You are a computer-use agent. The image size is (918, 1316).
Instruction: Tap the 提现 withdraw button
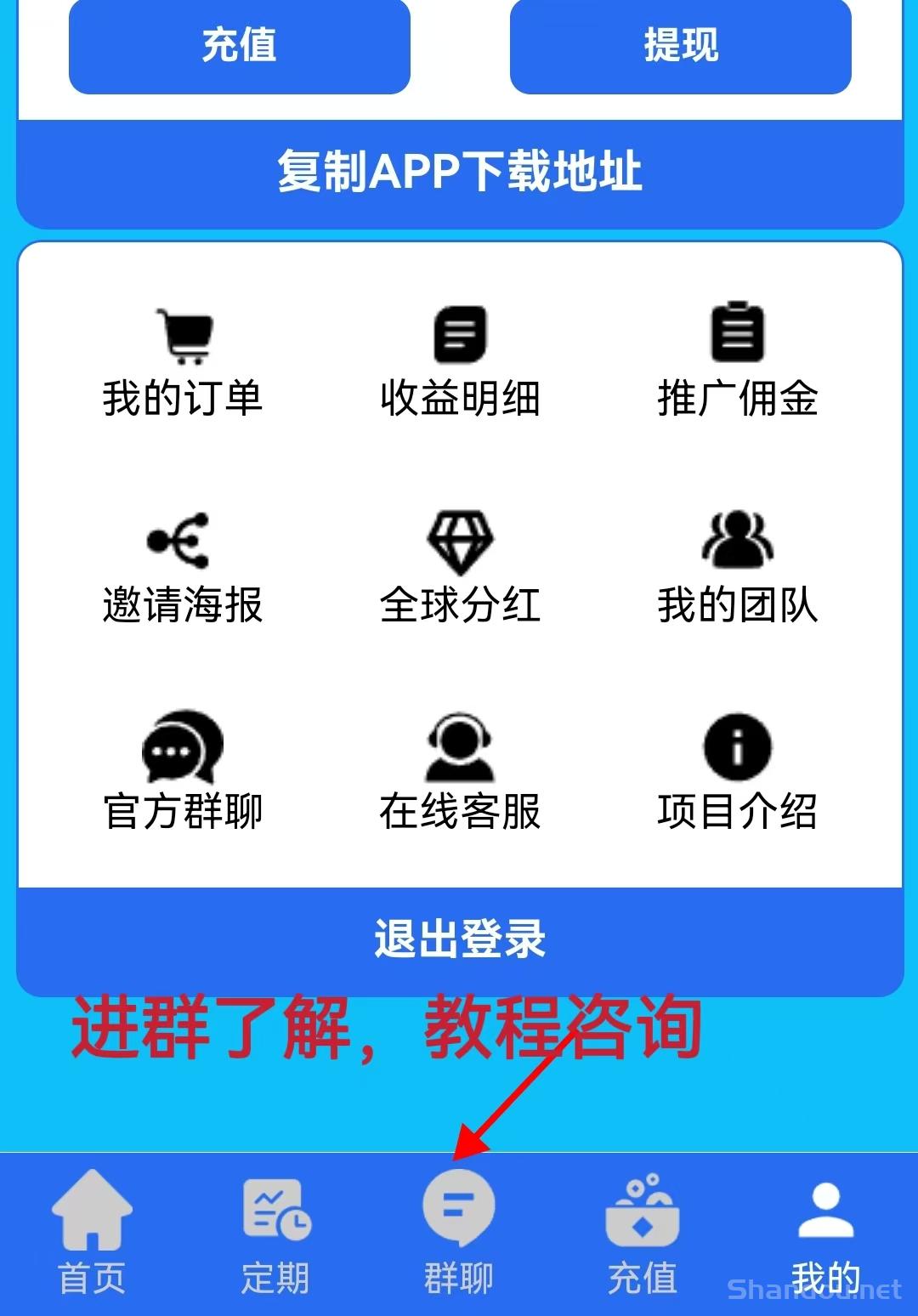(680, 46)
